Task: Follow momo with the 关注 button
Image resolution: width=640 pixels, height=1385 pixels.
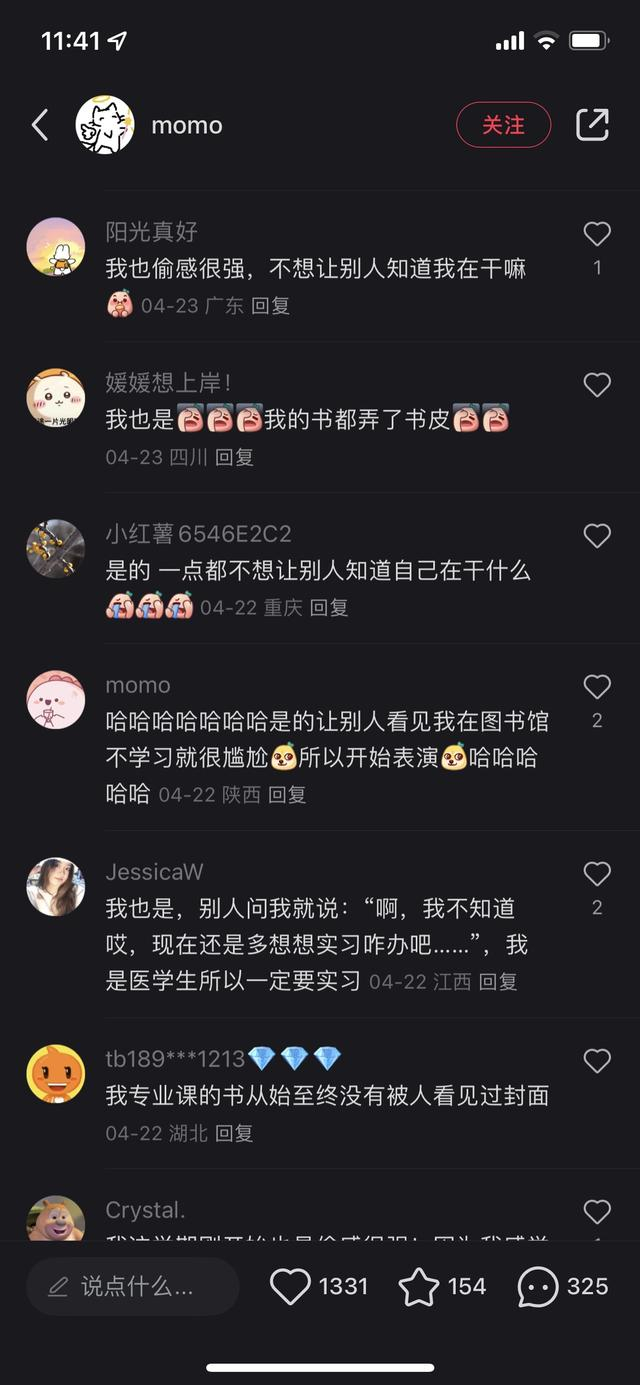Action: tap(503, 125)
